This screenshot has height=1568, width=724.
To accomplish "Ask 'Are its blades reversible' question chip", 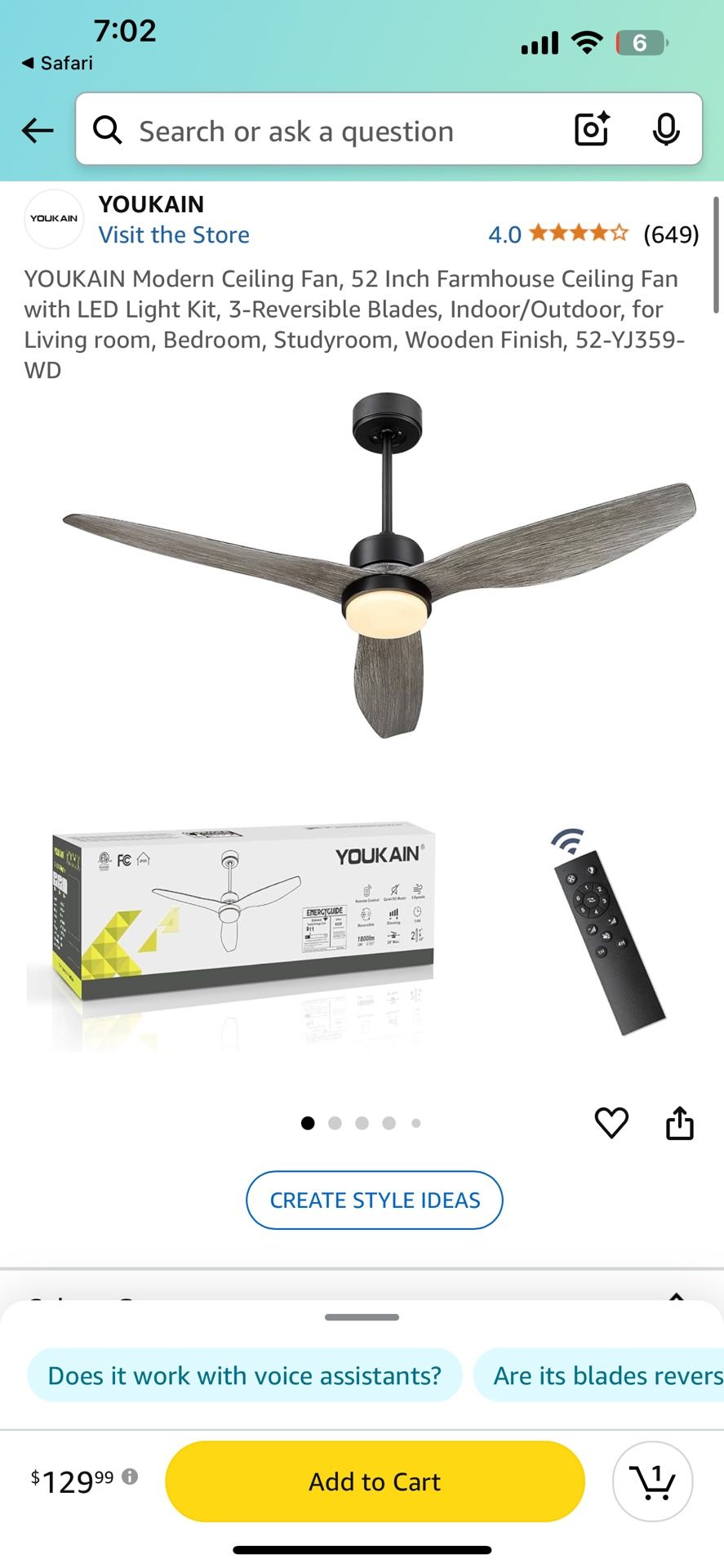I will [604, 1375].
